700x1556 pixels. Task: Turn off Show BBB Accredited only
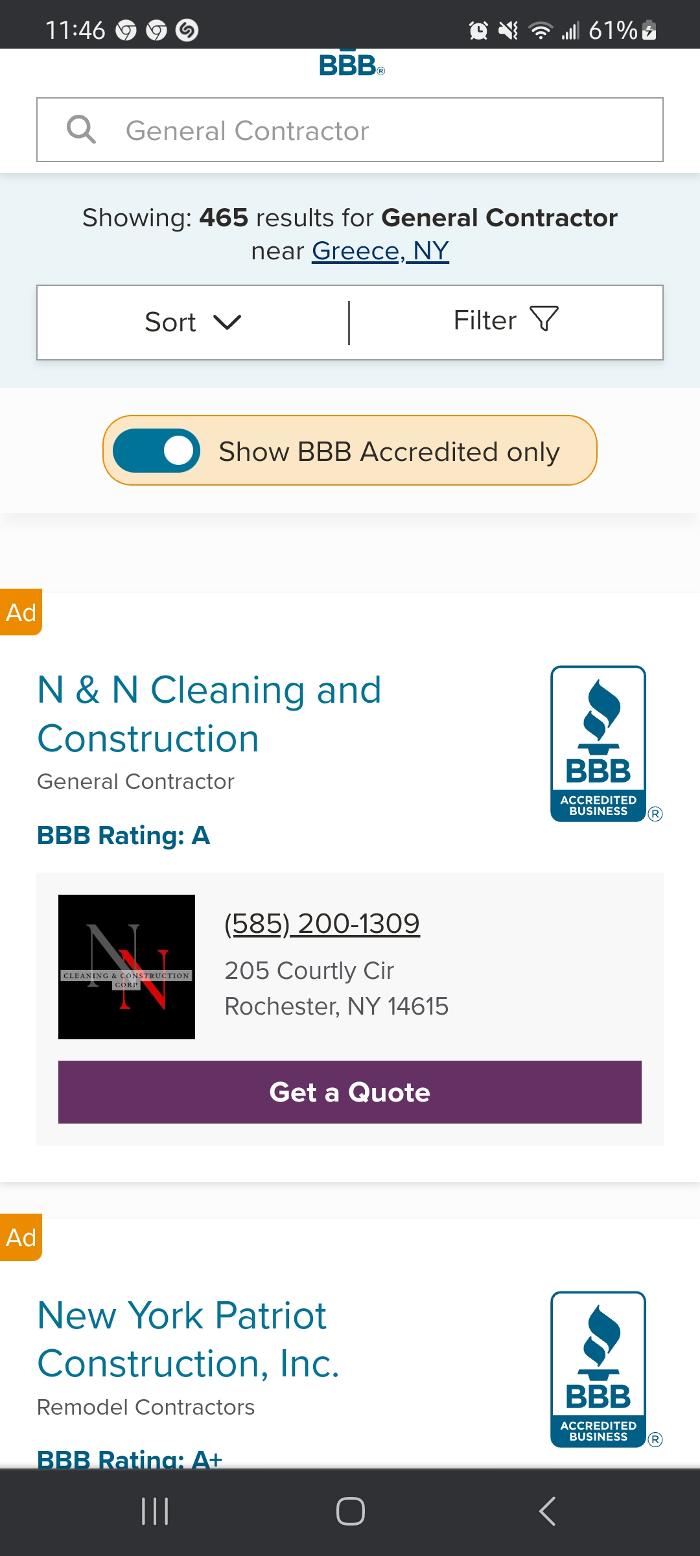point(156,451)
